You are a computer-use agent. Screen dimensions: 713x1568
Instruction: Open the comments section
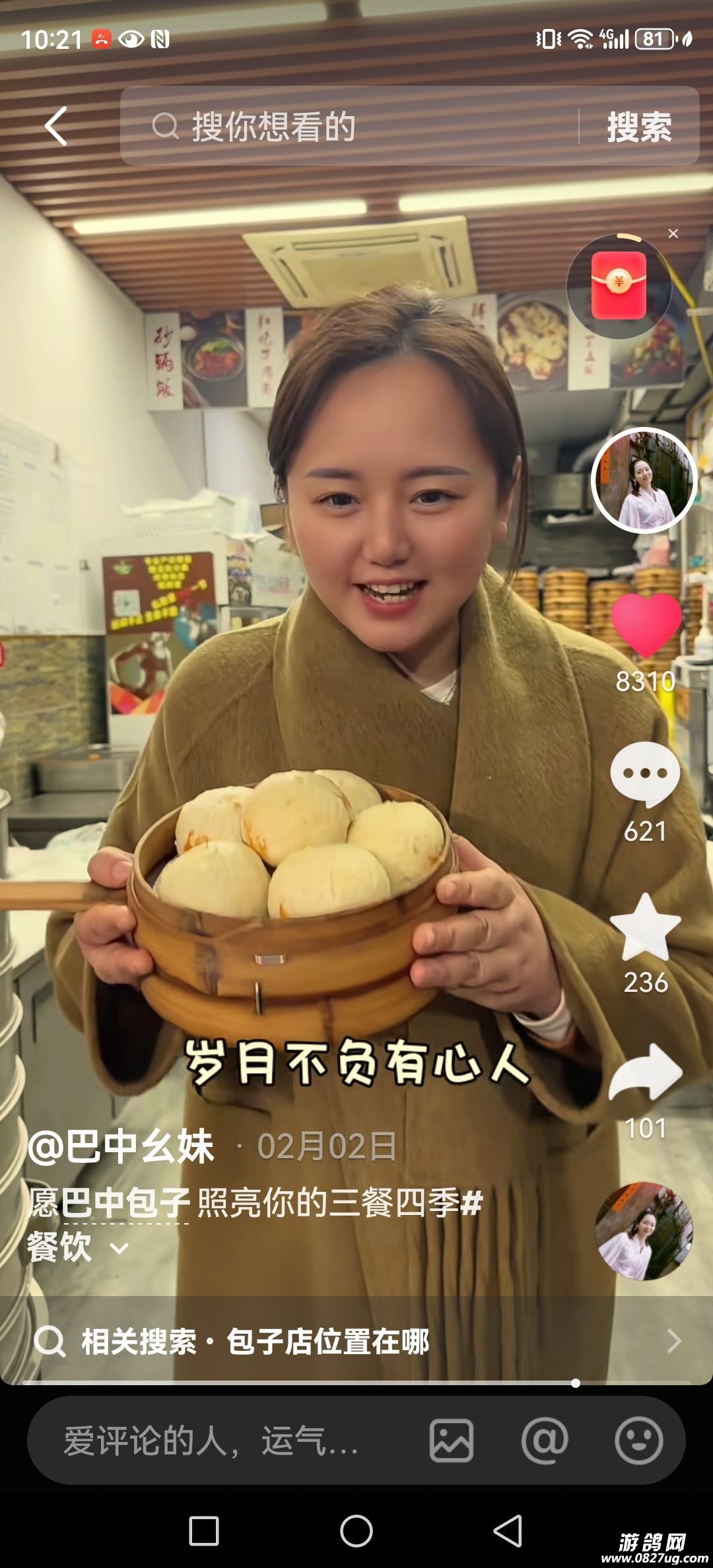point(645,775)
